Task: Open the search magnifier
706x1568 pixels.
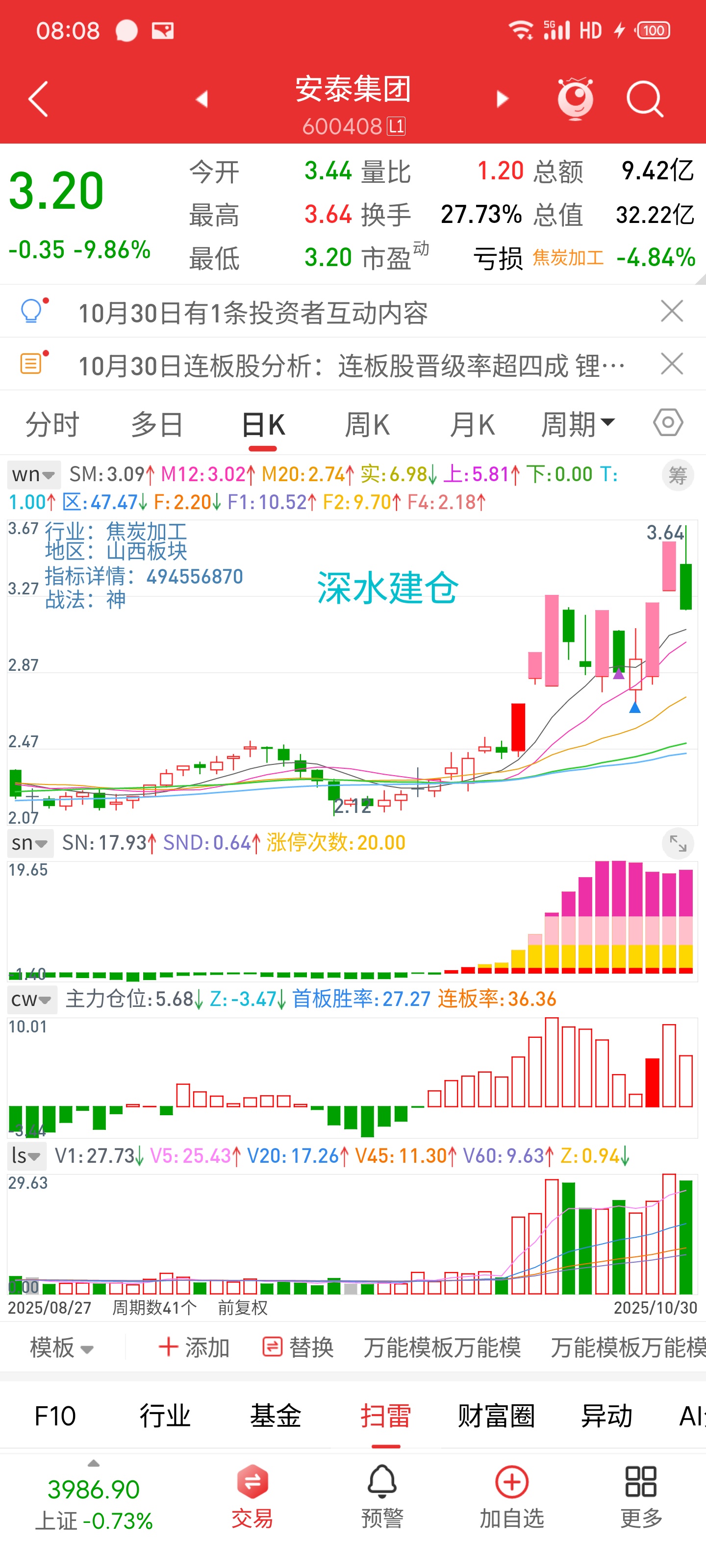Action: (645, 98)
